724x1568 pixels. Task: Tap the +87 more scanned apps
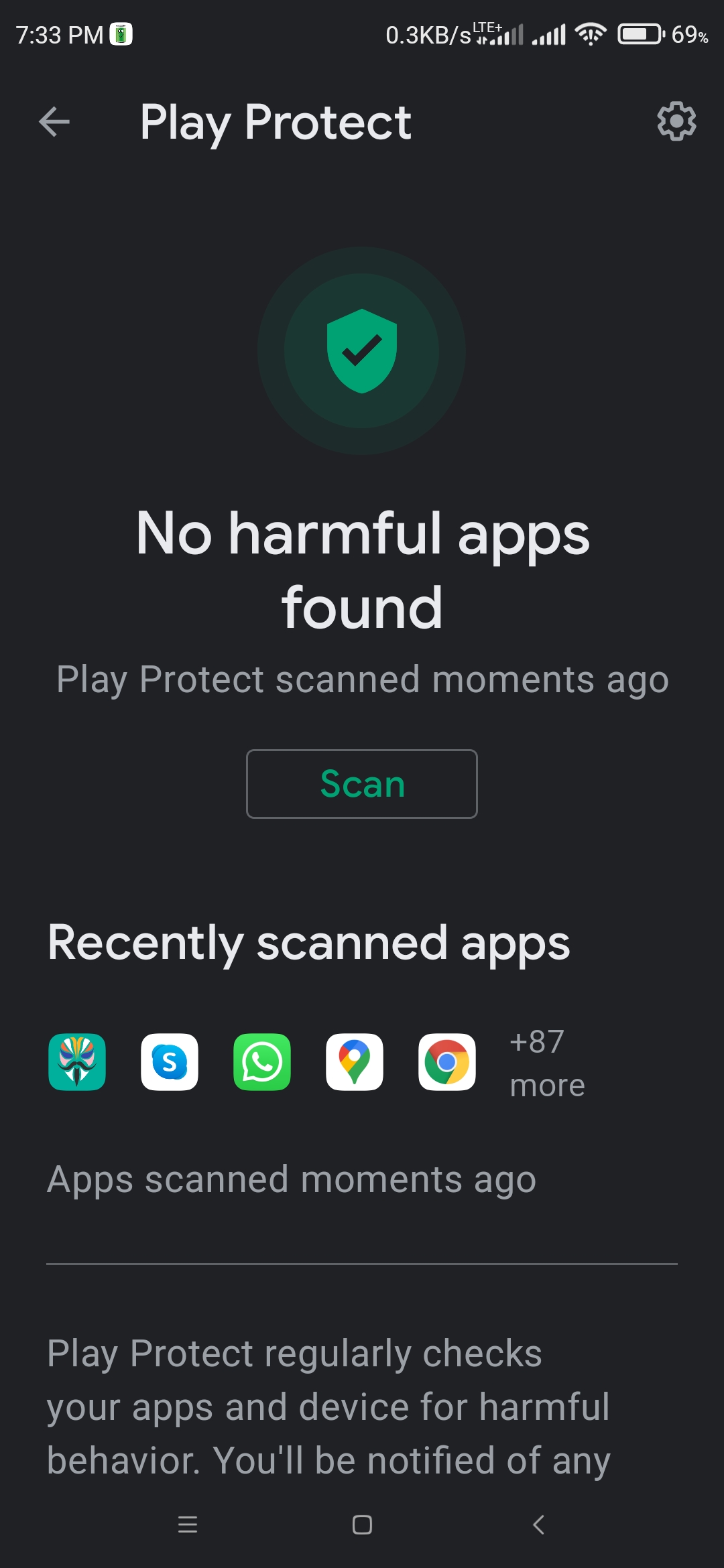point(547,1063)
